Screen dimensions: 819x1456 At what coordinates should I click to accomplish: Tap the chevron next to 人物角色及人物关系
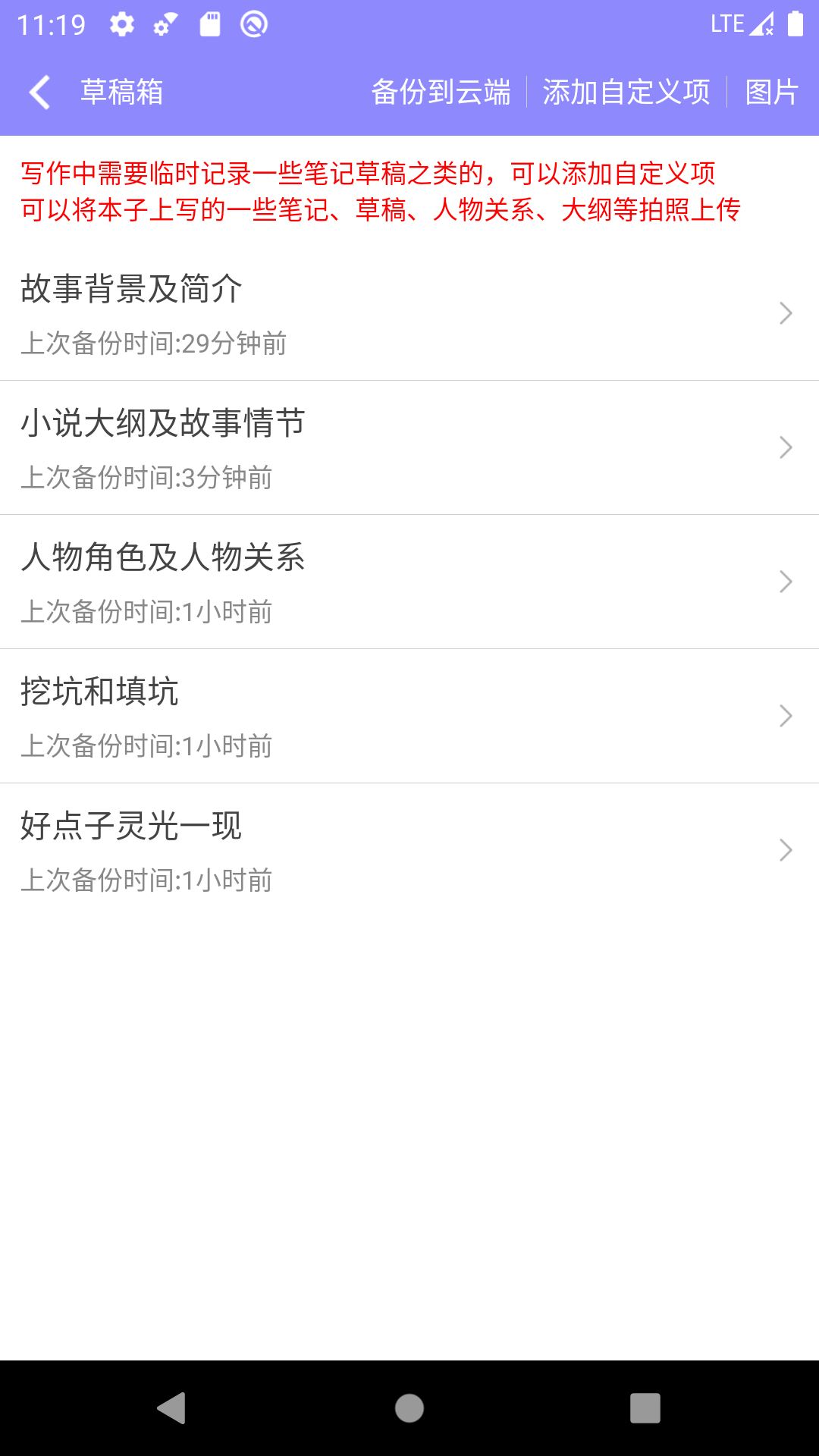786,582
